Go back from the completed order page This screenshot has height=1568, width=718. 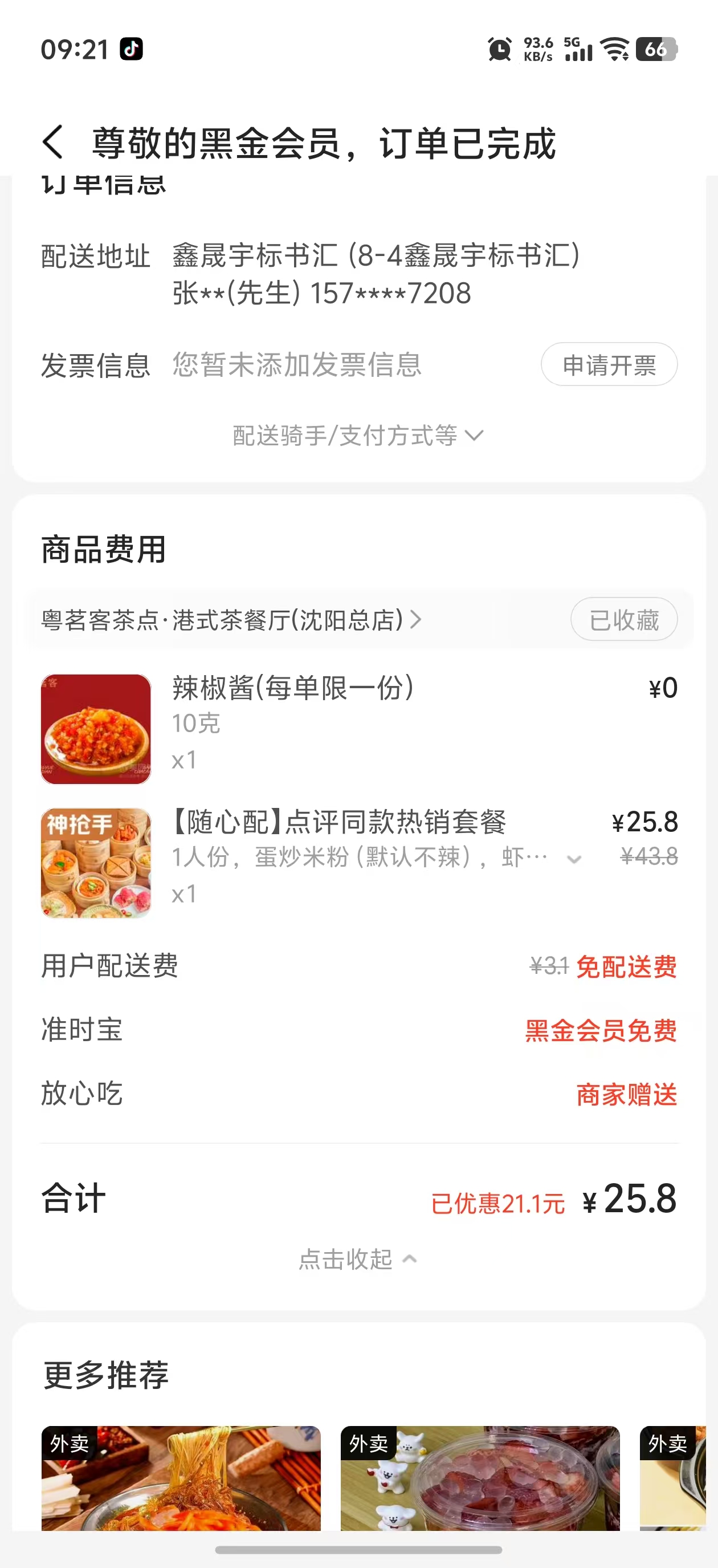click(x=53, y=143)
